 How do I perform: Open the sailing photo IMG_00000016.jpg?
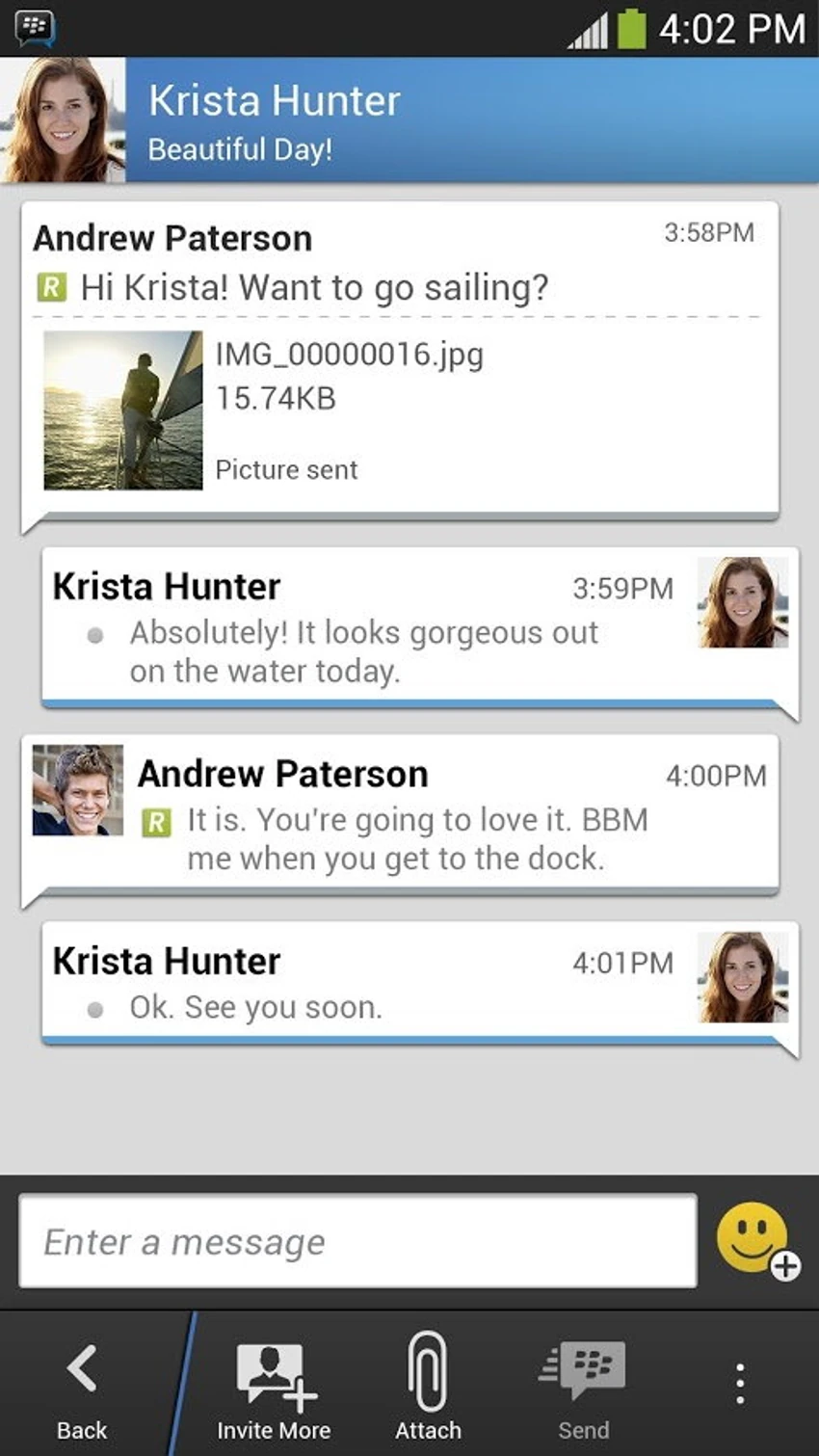[123, 410]
